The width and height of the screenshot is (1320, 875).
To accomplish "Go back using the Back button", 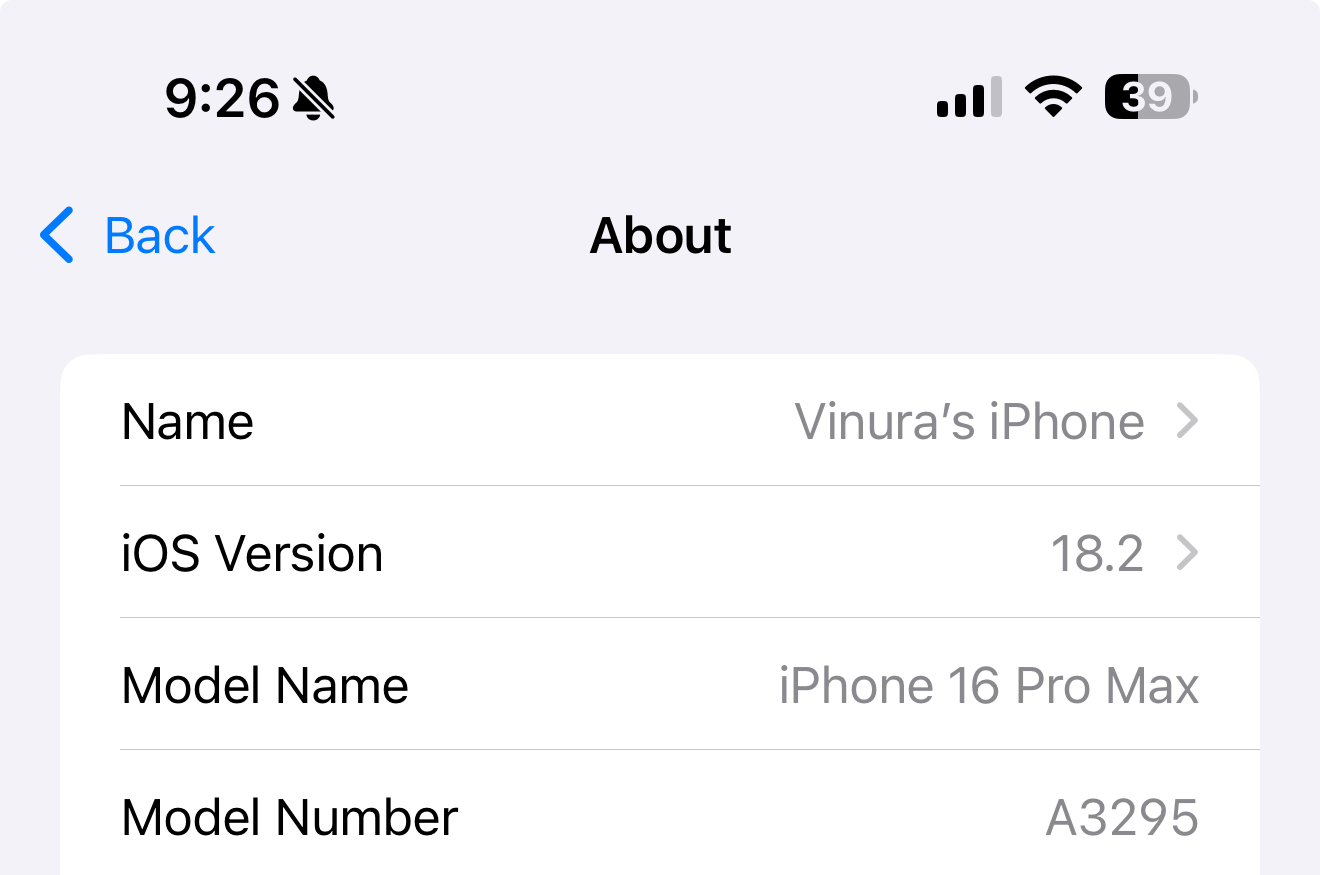I will pos(128,236).
